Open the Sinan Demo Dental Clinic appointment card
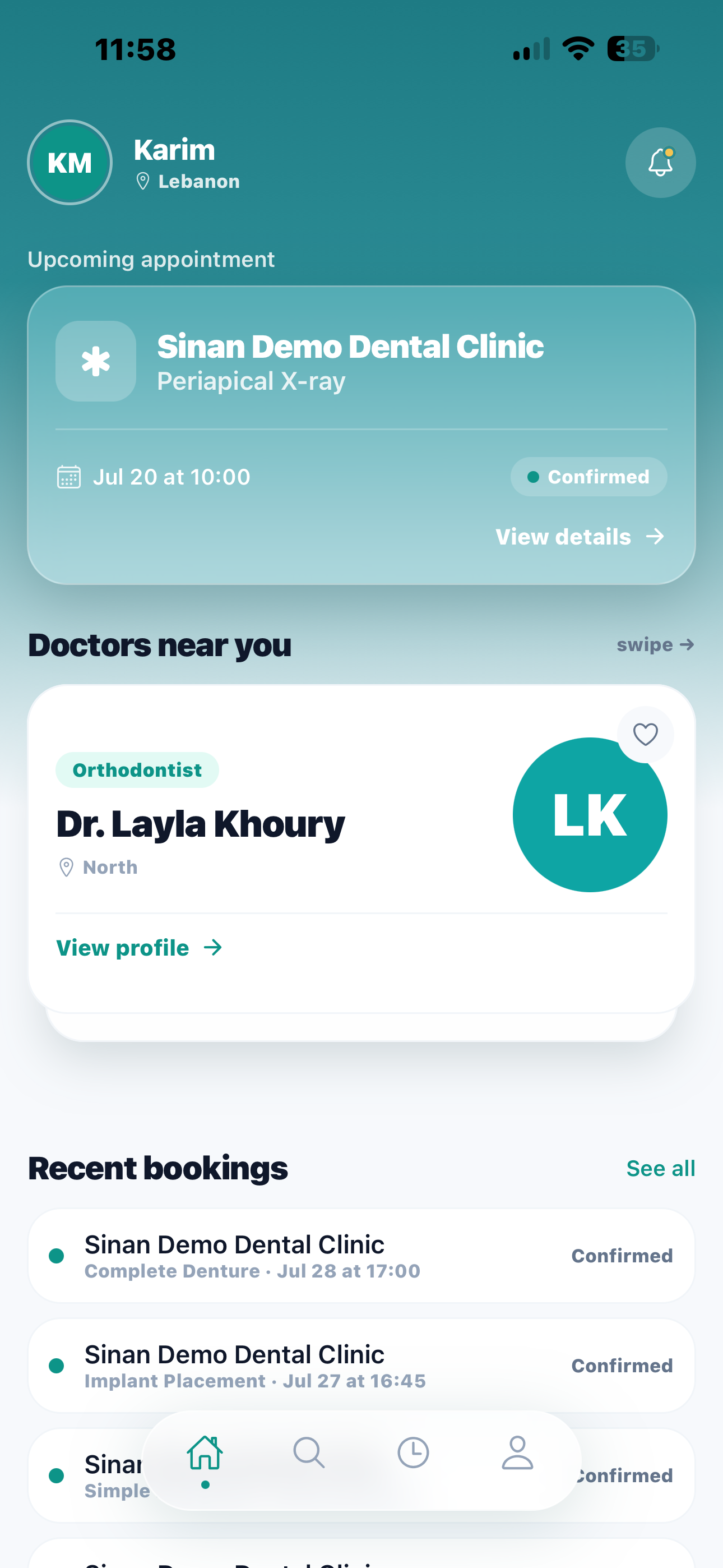The image size is (723, 1568). pyautogui.click(x=361, y=435)
